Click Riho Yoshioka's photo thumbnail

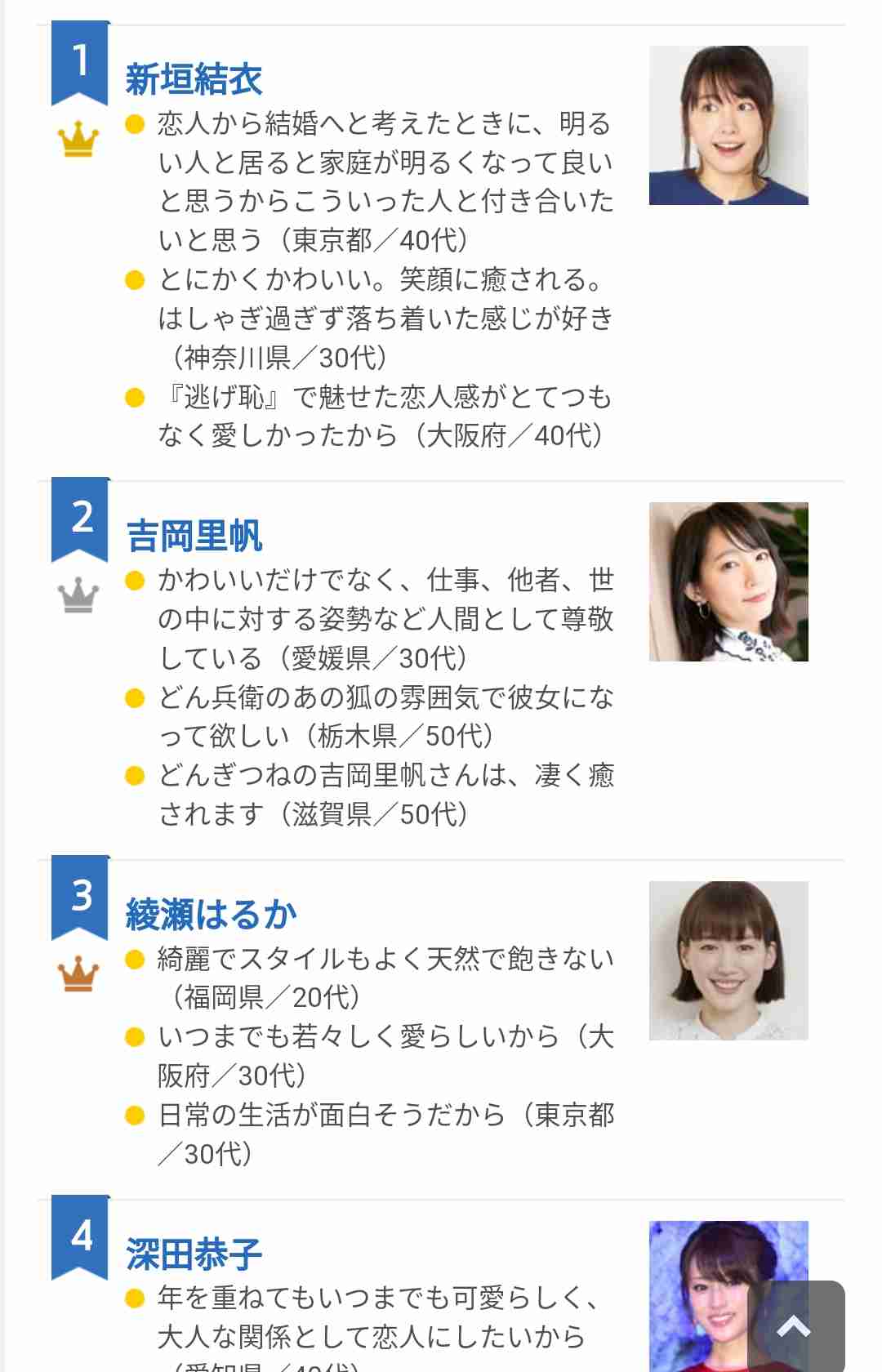point(728,581)
